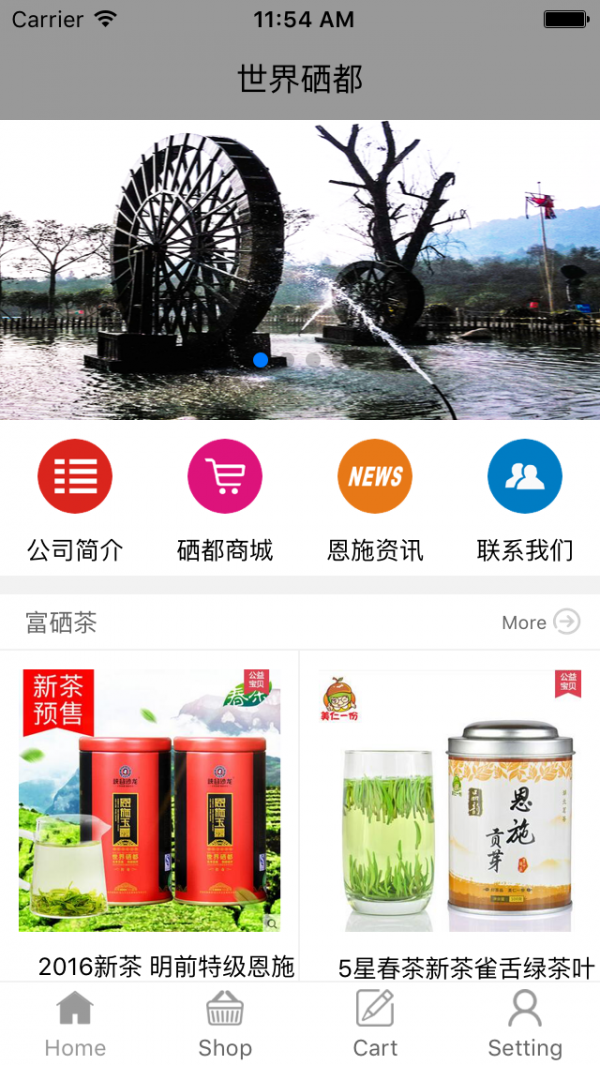Tap More in the 富硒茶 section
Screen dimensions: 600x1065
tap(540, 622)
